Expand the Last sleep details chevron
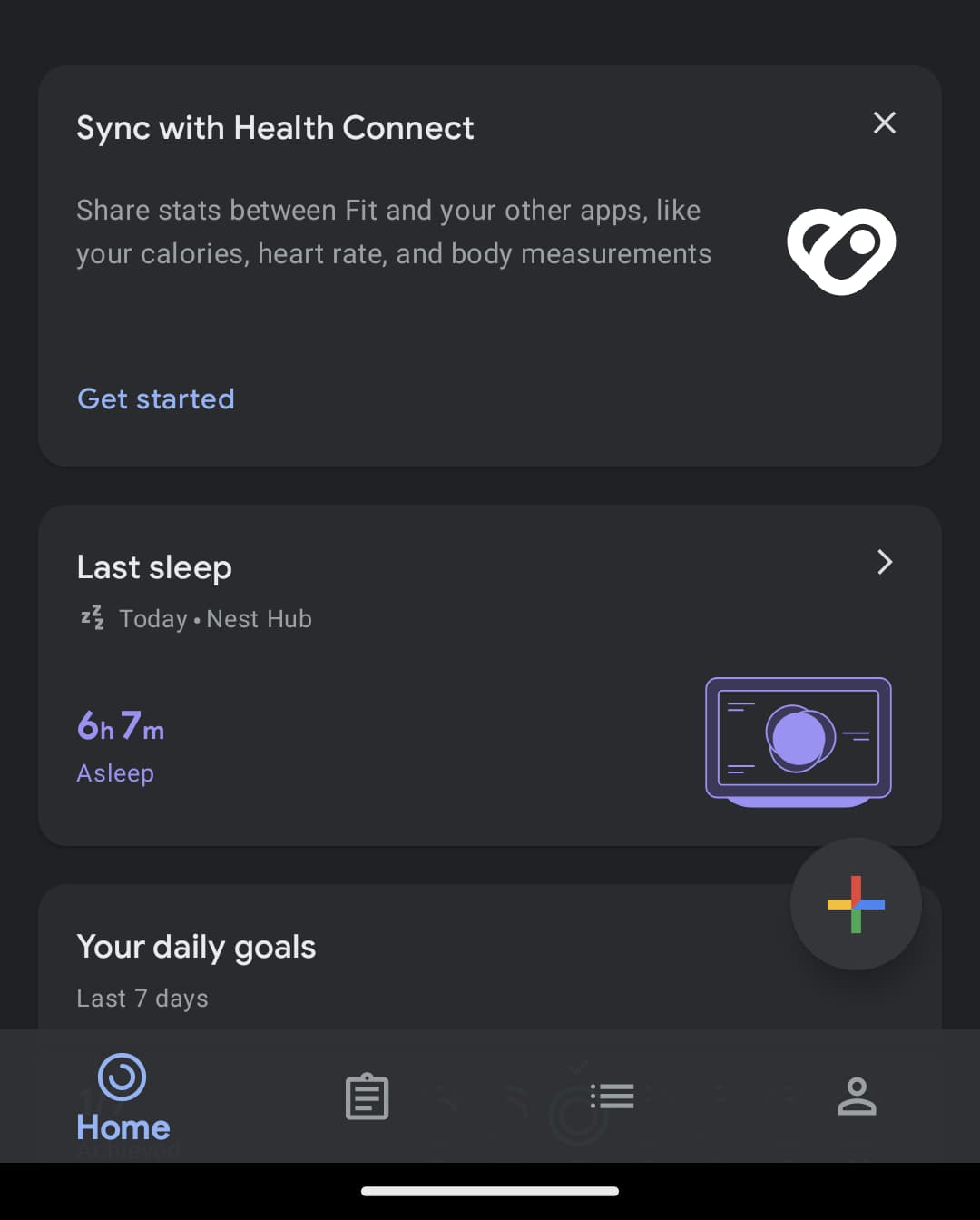This screenshot has width=980, height=1220. tap(884, 563)
